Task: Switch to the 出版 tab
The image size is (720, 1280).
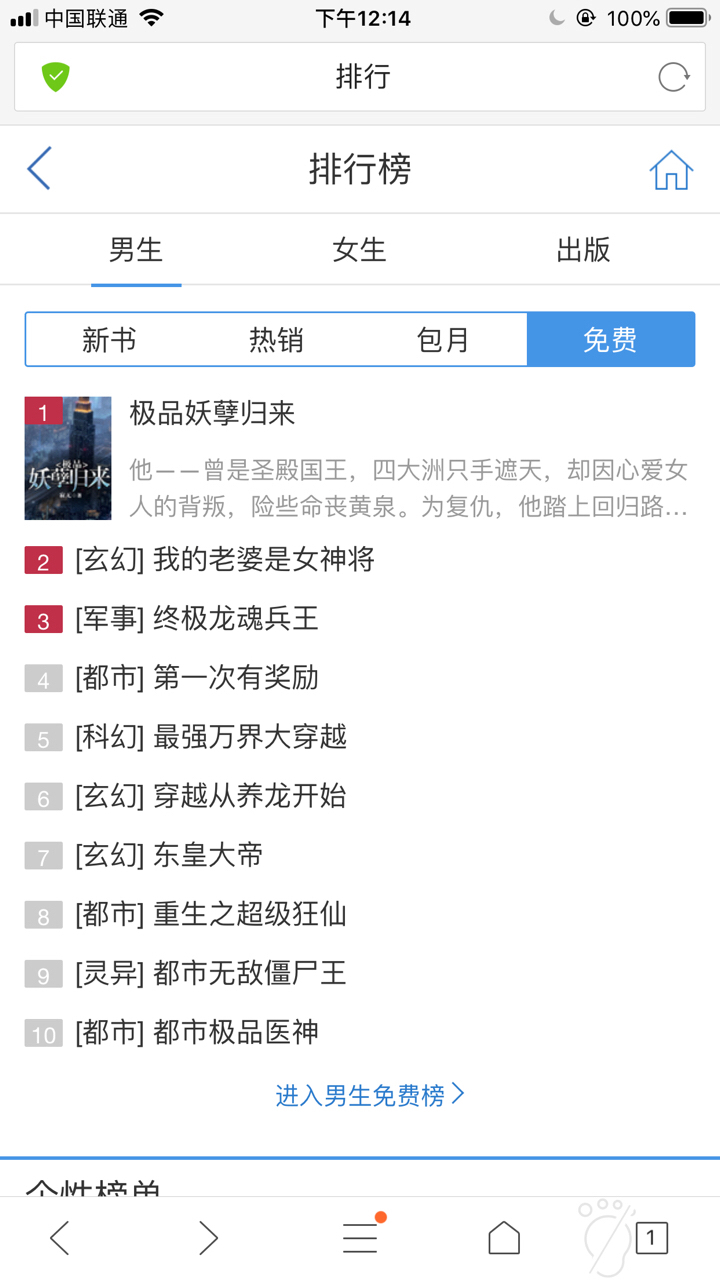Action: [x=583, y=250]
